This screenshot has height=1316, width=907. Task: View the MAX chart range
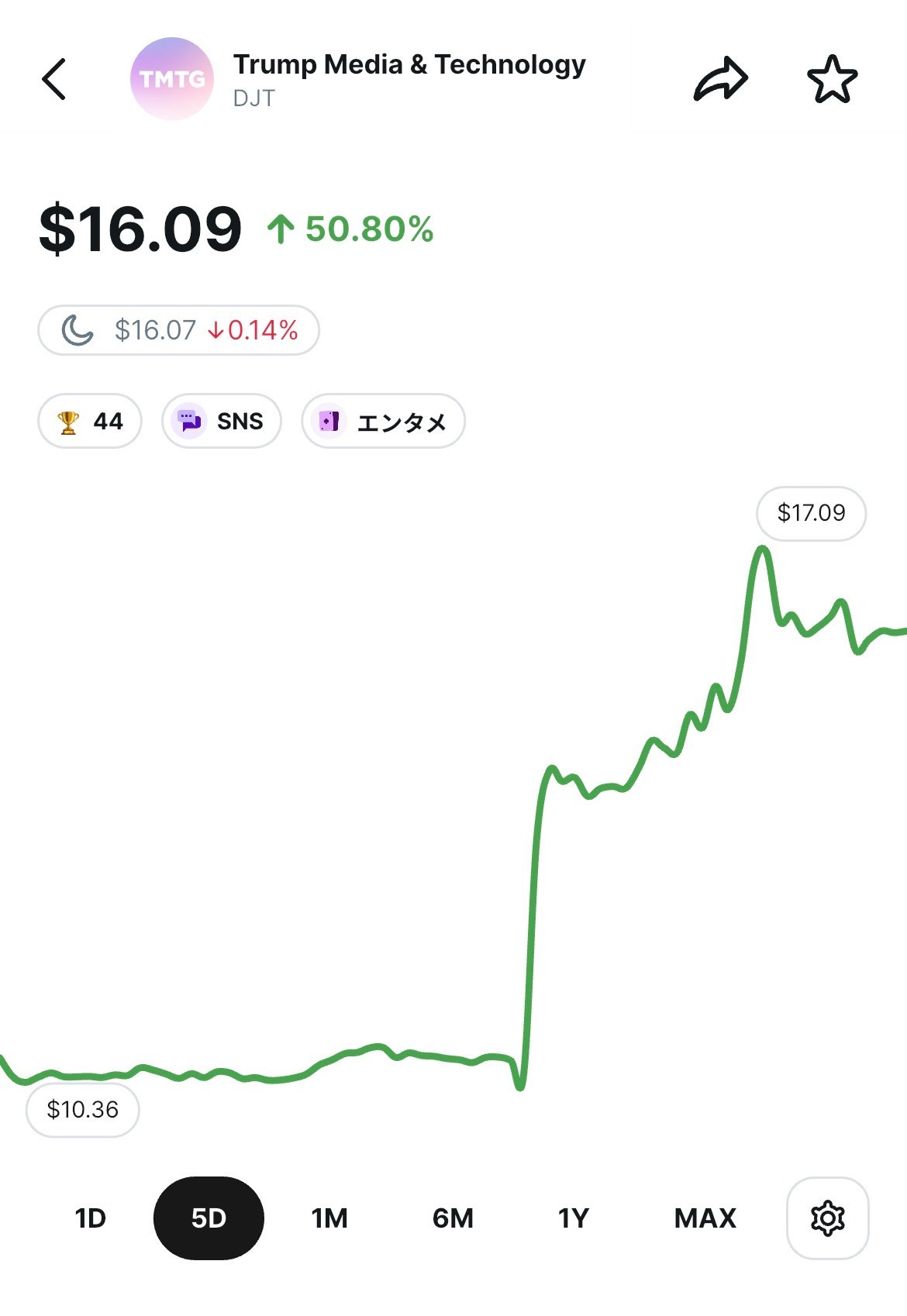click(x=705, y=1218)
